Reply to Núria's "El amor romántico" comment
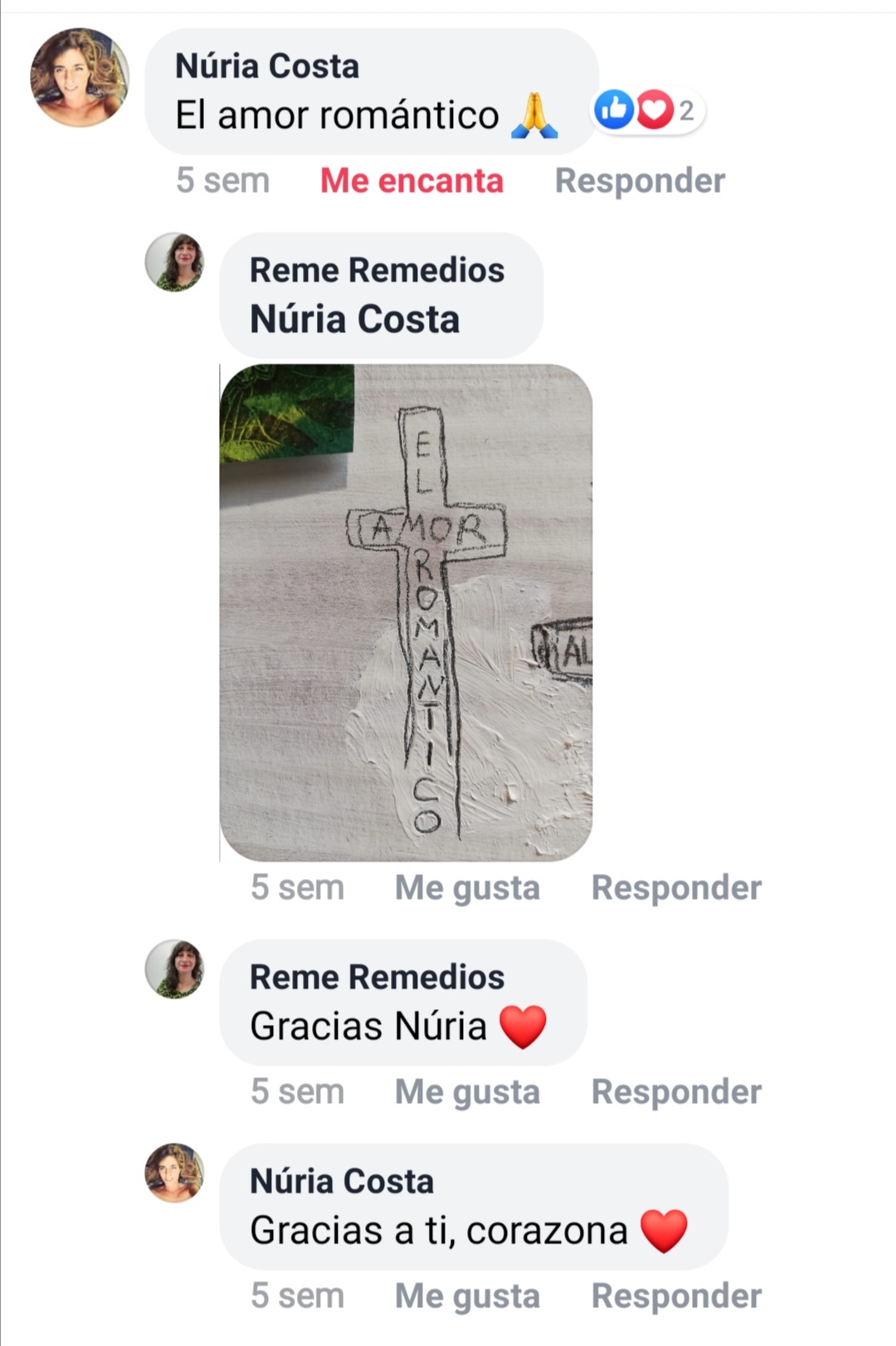Screen dimensions: 896x1346 tap(640, 181)
